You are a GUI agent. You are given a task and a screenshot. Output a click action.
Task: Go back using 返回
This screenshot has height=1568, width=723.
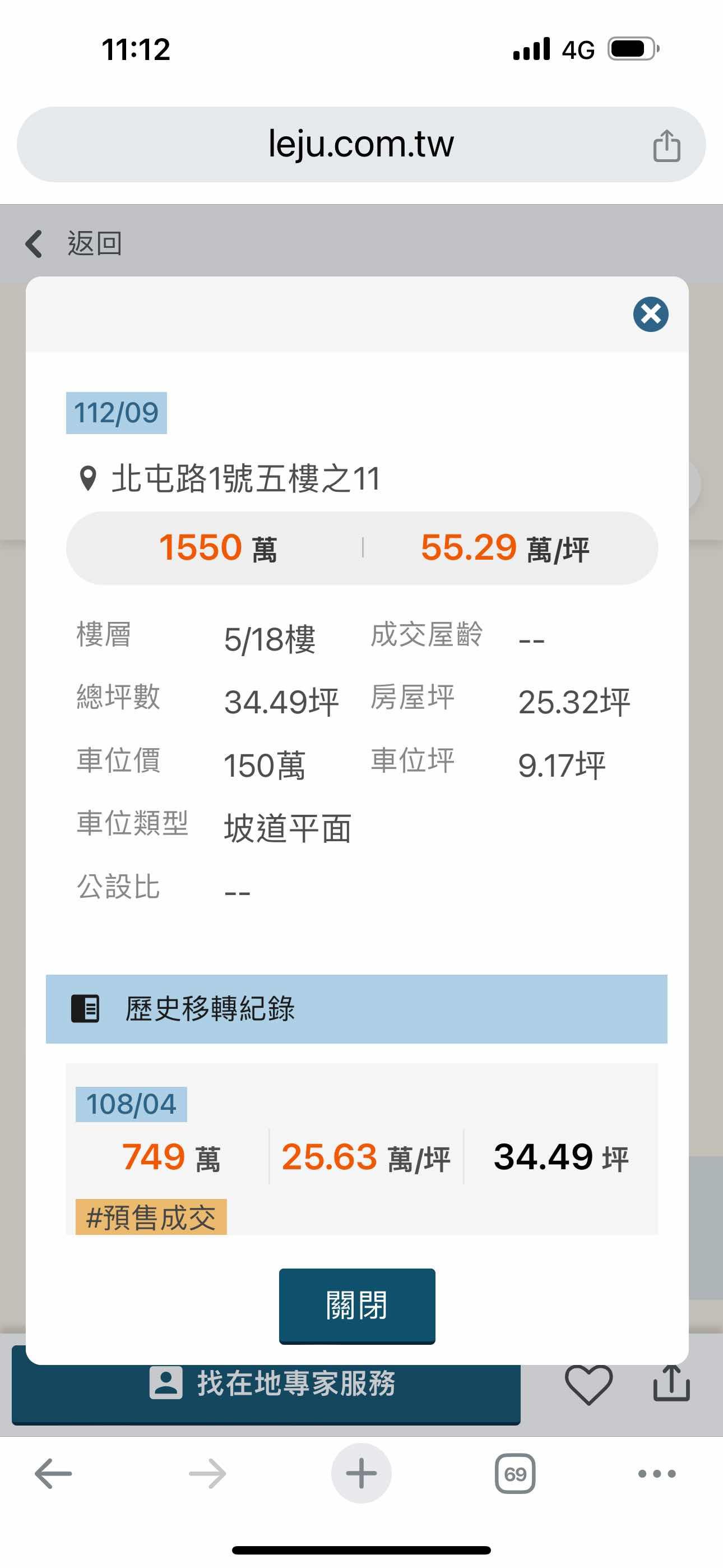pos(74,244)
